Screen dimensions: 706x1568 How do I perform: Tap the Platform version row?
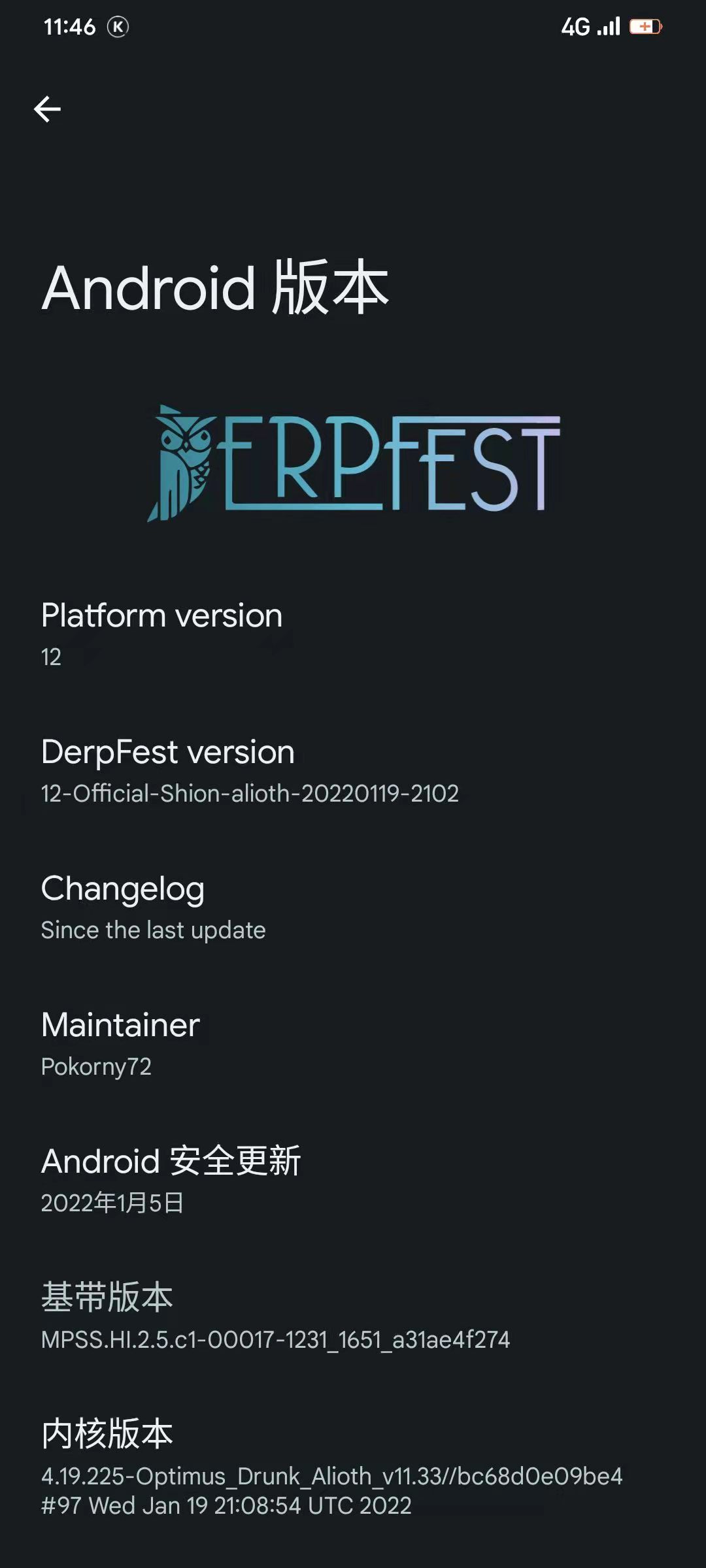(x=353, y=635)
